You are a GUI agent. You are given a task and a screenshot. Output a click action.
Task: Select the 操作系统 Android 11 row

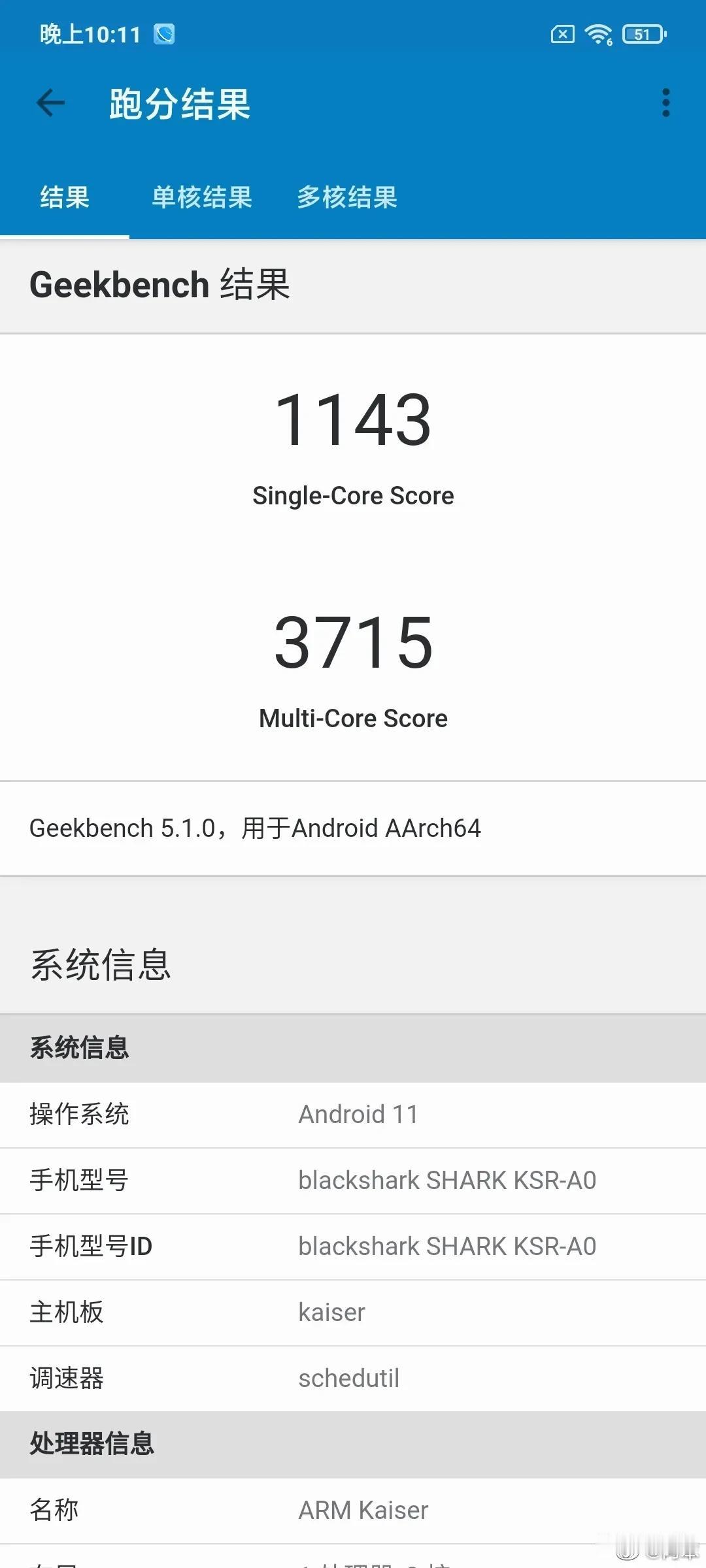point(353,1115)
